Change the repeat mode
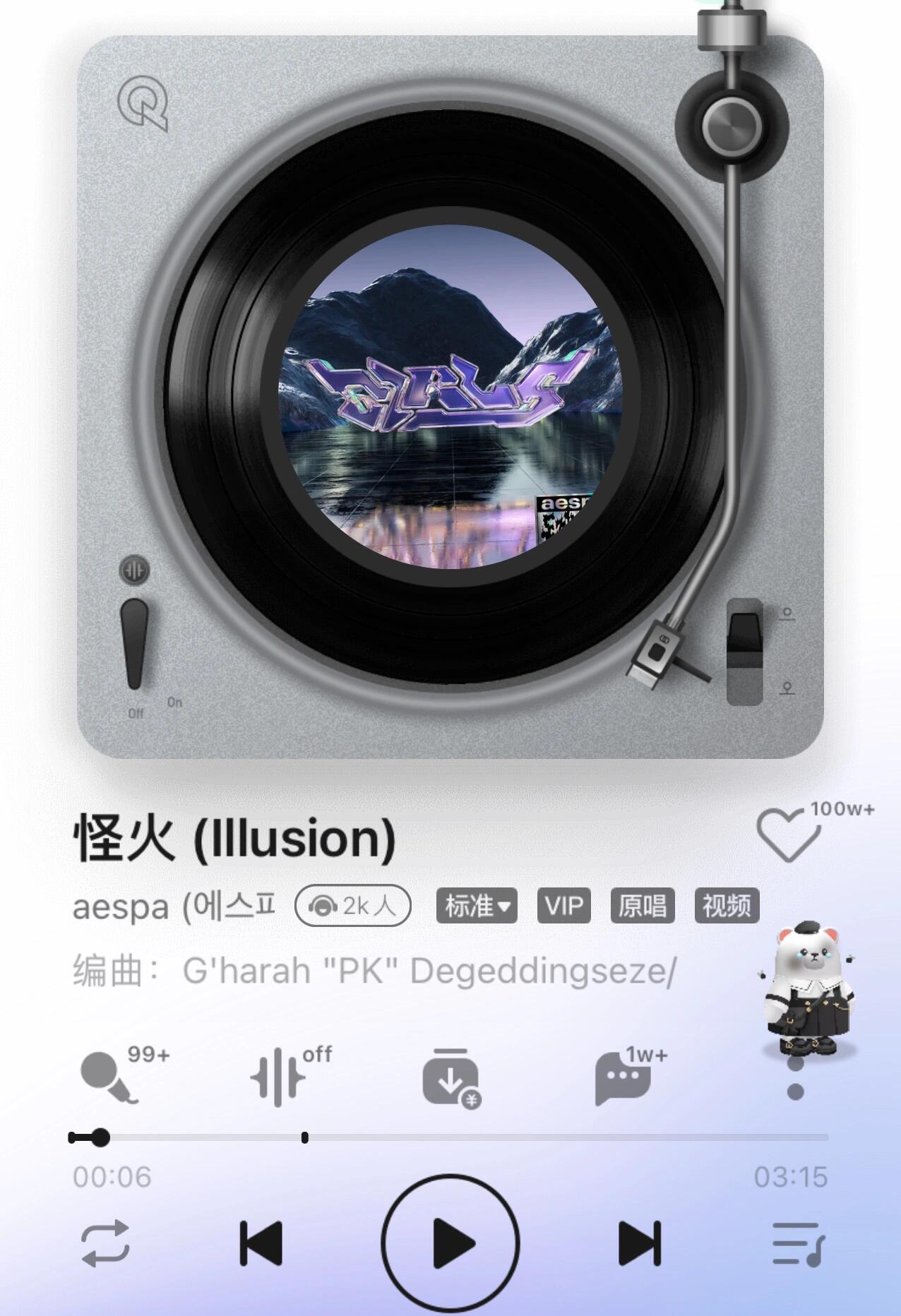The image size is (901, 1316). [x=105, y=1243]
